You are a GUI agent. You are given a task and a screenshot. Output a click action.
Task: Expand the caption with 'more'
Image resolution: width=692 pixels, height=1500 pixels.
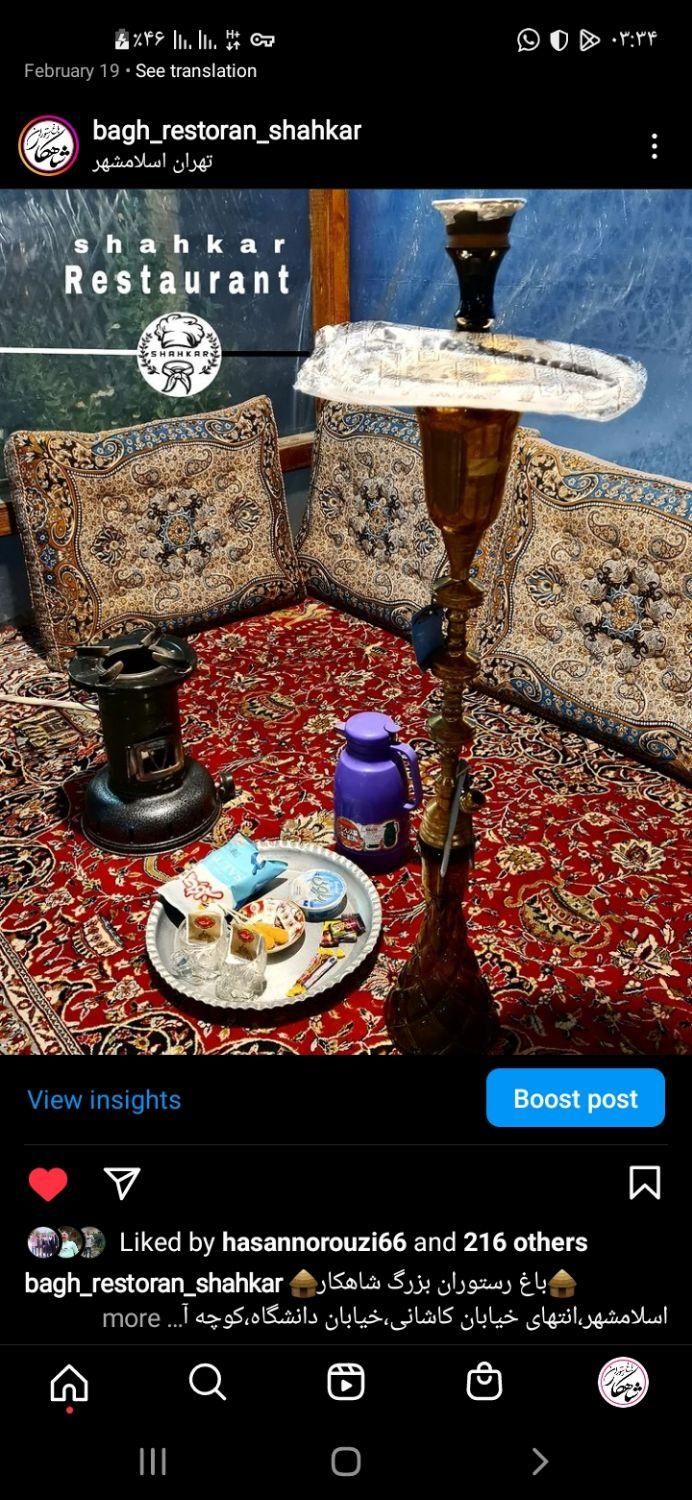(131, 1318)
